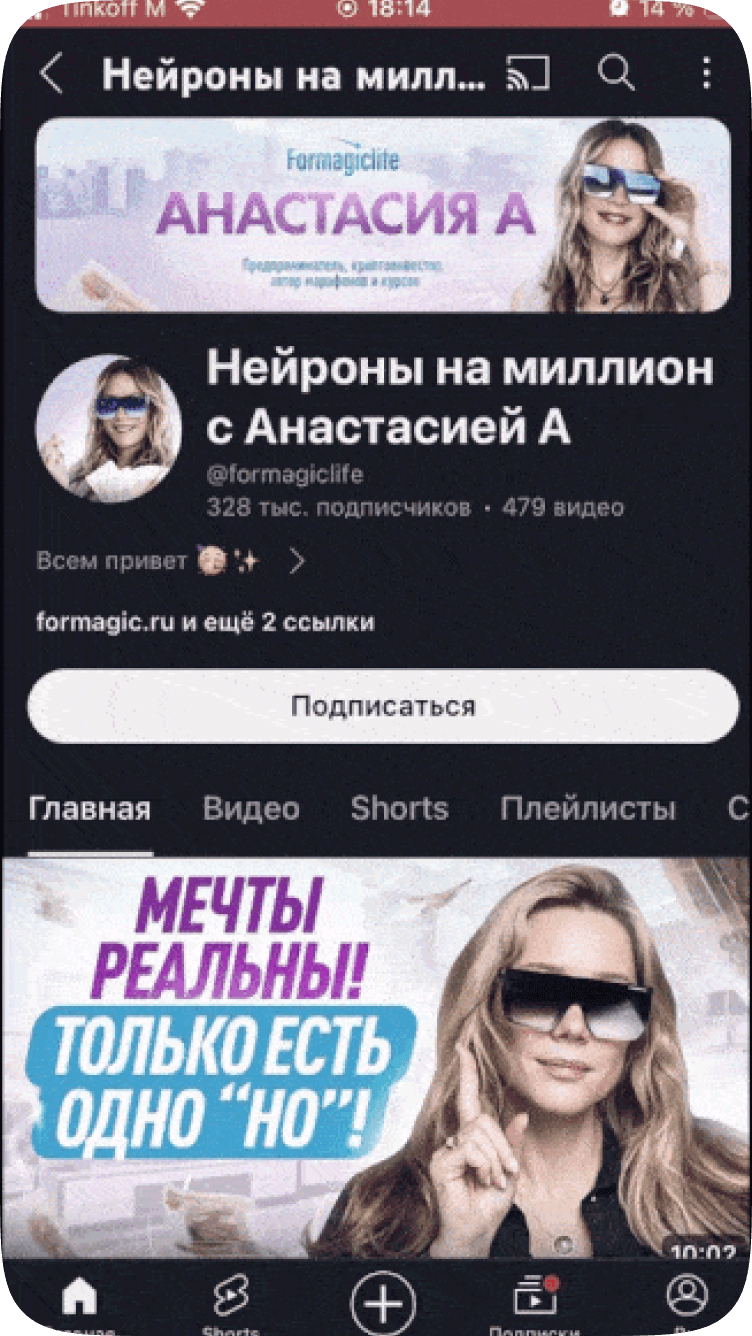The width and height of the screenshot is (752, 1336).
Task: Select the «Главная» channel tab
Action: click(x=90, y=808)
